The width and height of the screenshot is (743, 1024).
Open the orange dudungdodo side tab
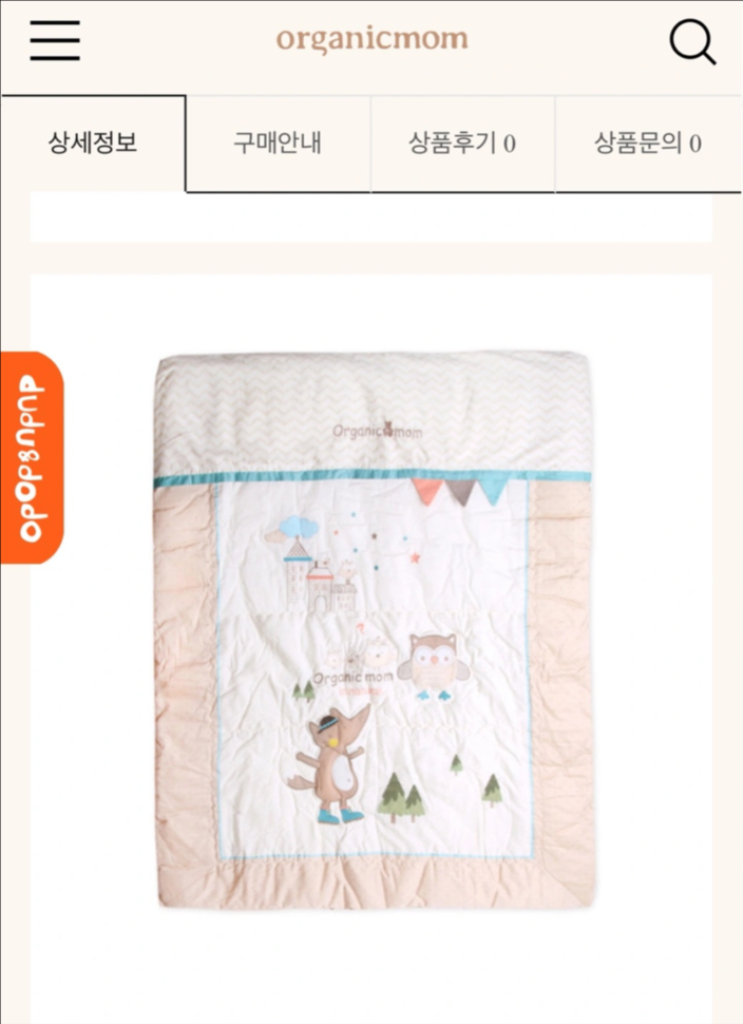[32, 458]
